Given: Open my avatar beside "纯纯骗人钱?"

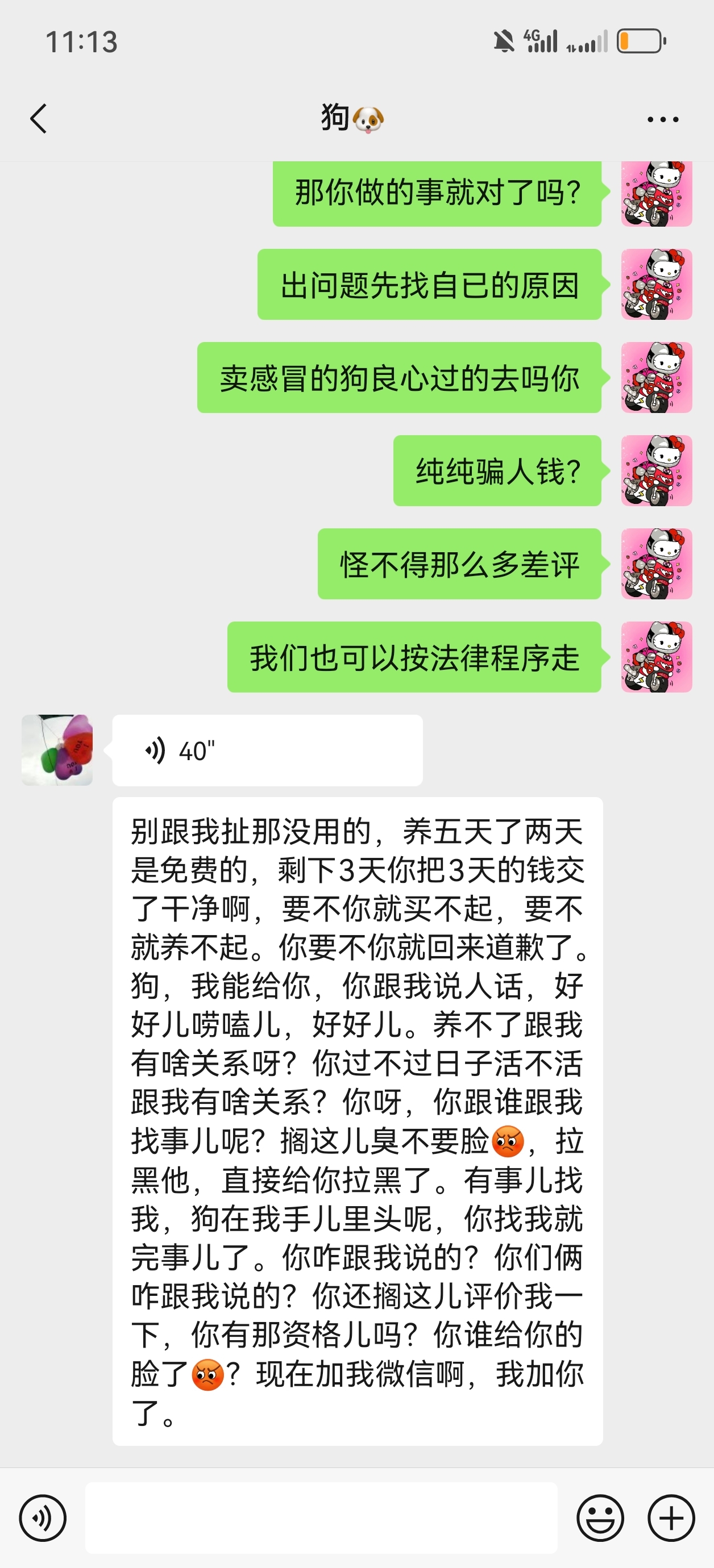Looking at the screenshot, I should click(x=656, y=470).
